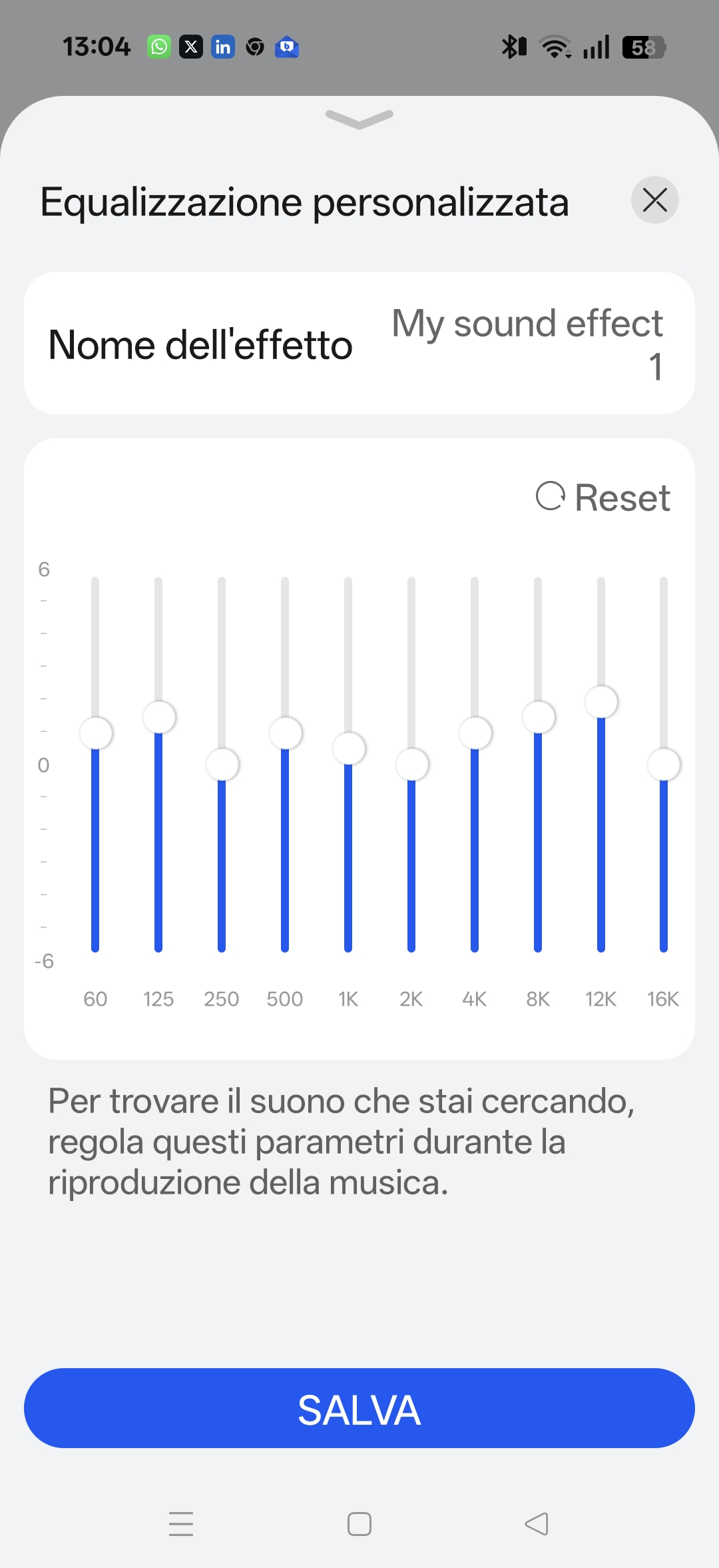Viewport: 719px width, 1568px height.
Task: Open recent apps from the navigation bar
Action: point(181,1523)
